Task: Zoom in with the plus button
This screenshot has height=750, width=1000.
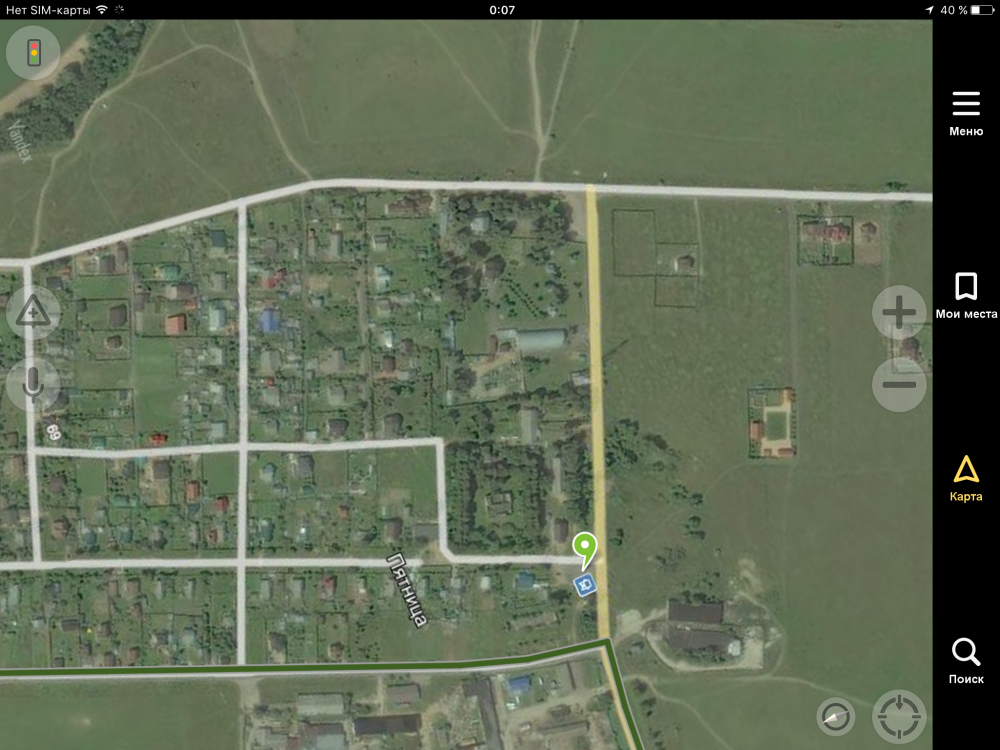Action: [x=899, y=313]
